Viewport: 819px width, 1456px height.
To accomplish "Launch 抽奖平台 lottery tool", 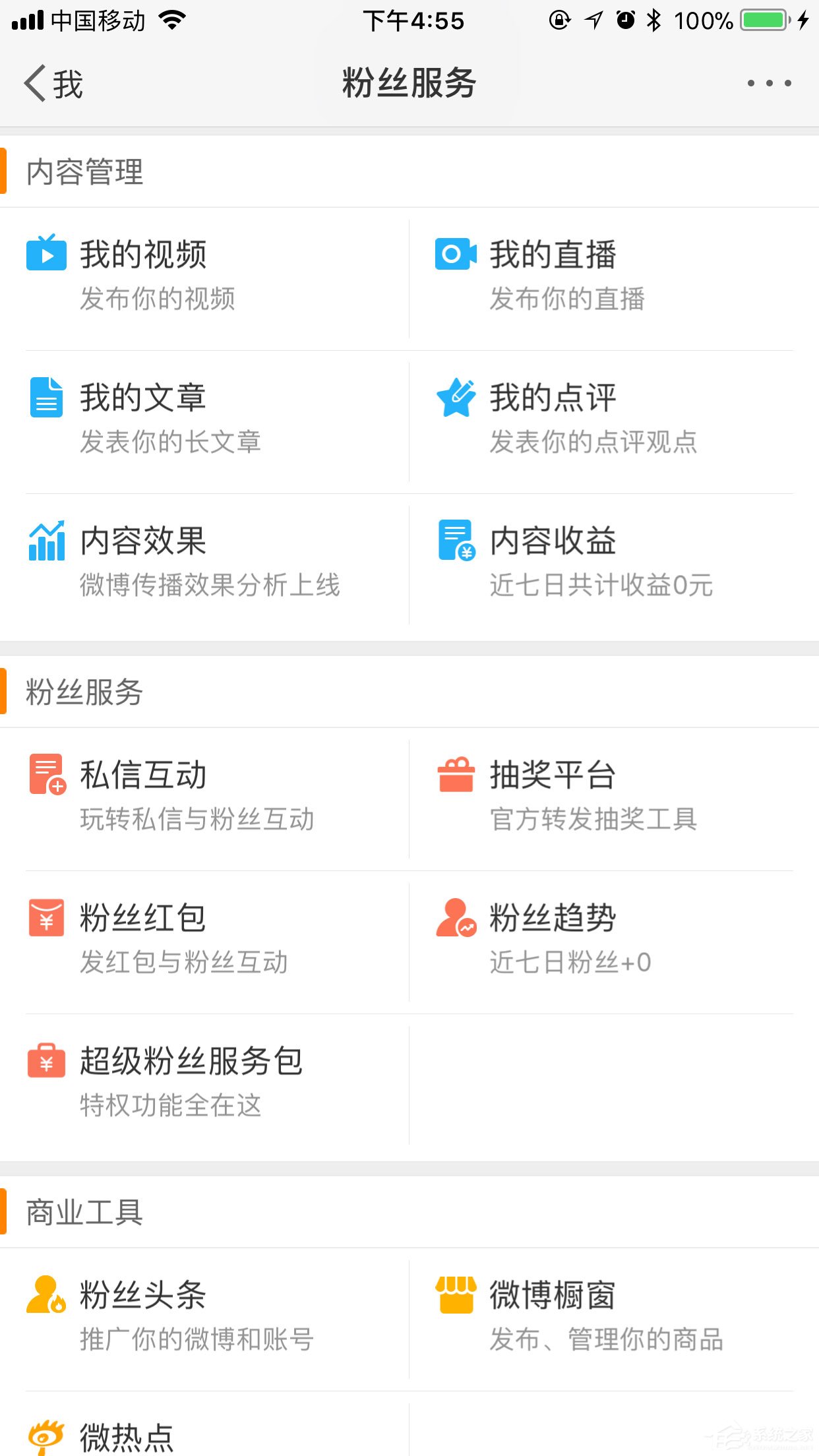I will click(613, 798).
